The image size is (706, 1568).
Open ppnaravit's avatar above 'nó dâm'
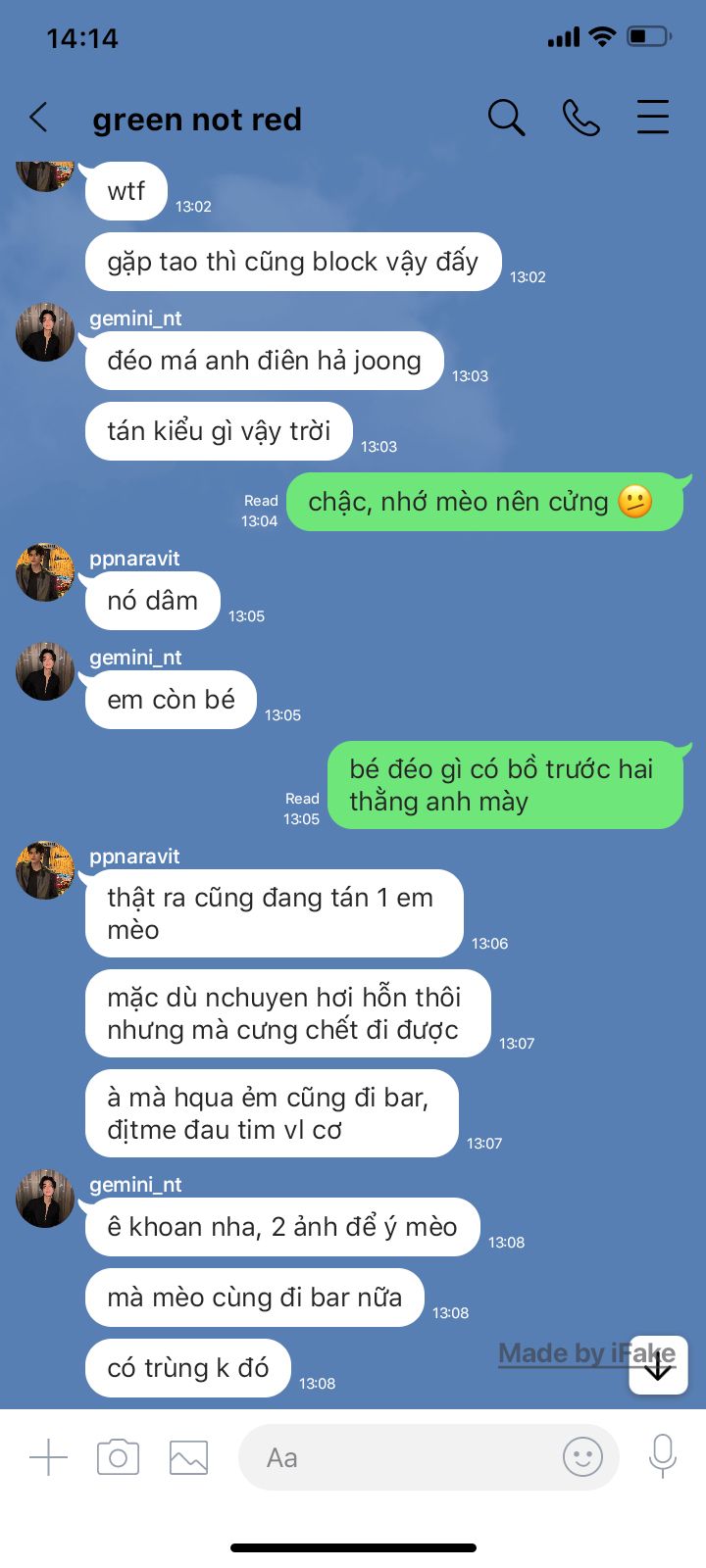[x=45, y=572]
